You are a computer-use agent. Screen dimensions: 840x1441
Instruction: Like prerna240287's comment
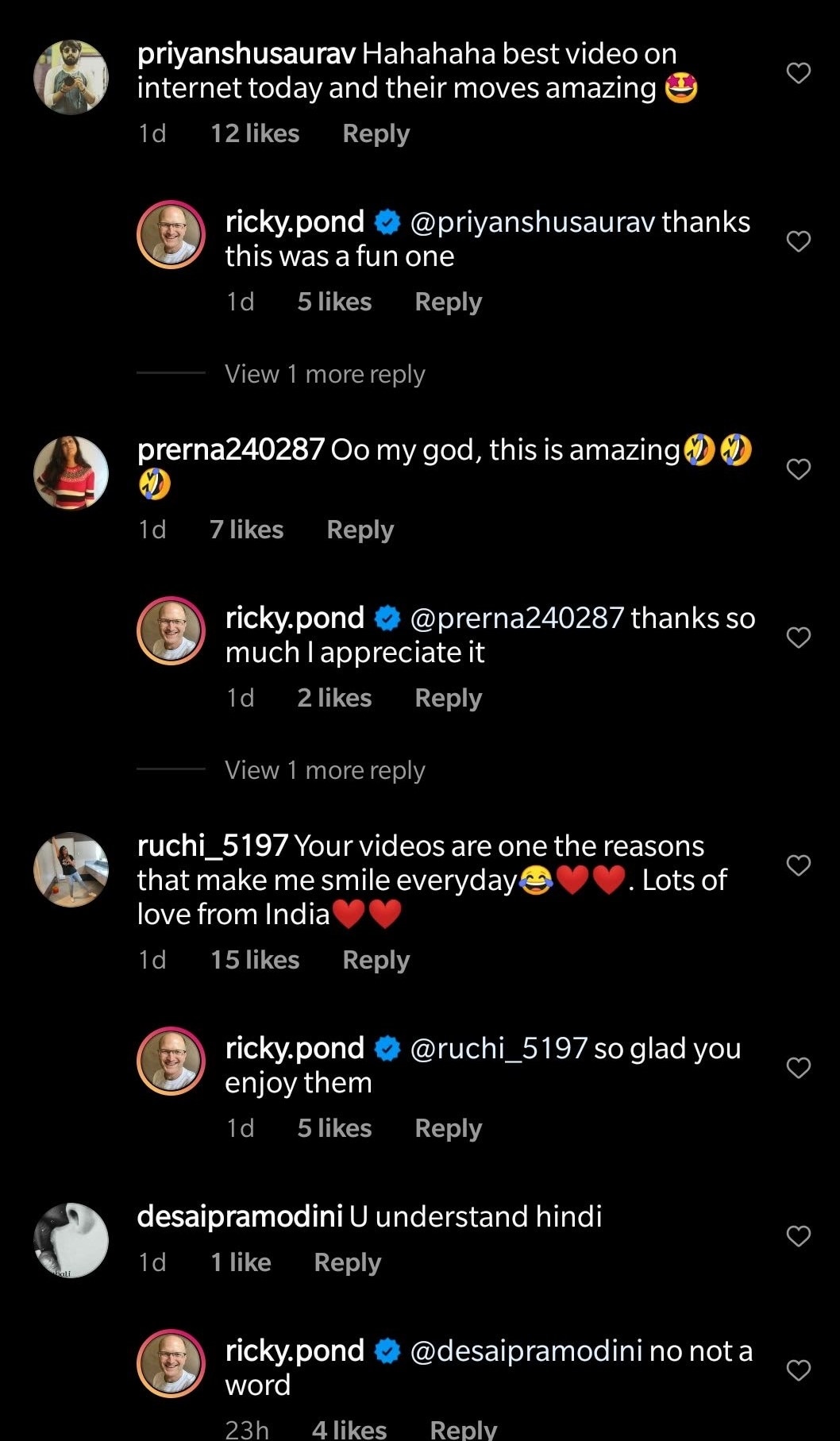[798, 469]
